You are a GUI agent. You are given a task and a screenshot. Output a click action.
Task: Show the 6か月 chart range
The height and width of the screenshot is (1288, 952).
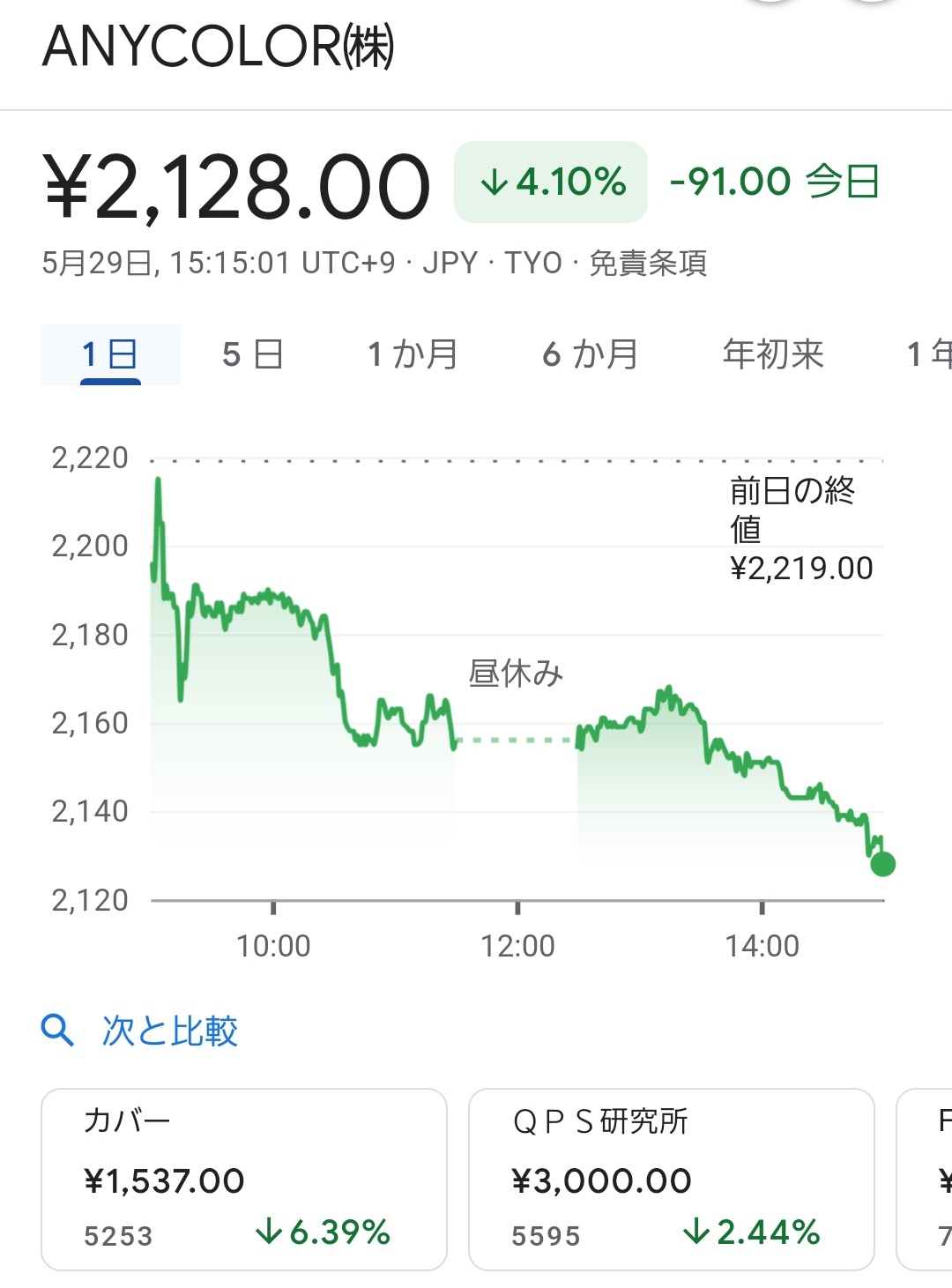590,354
